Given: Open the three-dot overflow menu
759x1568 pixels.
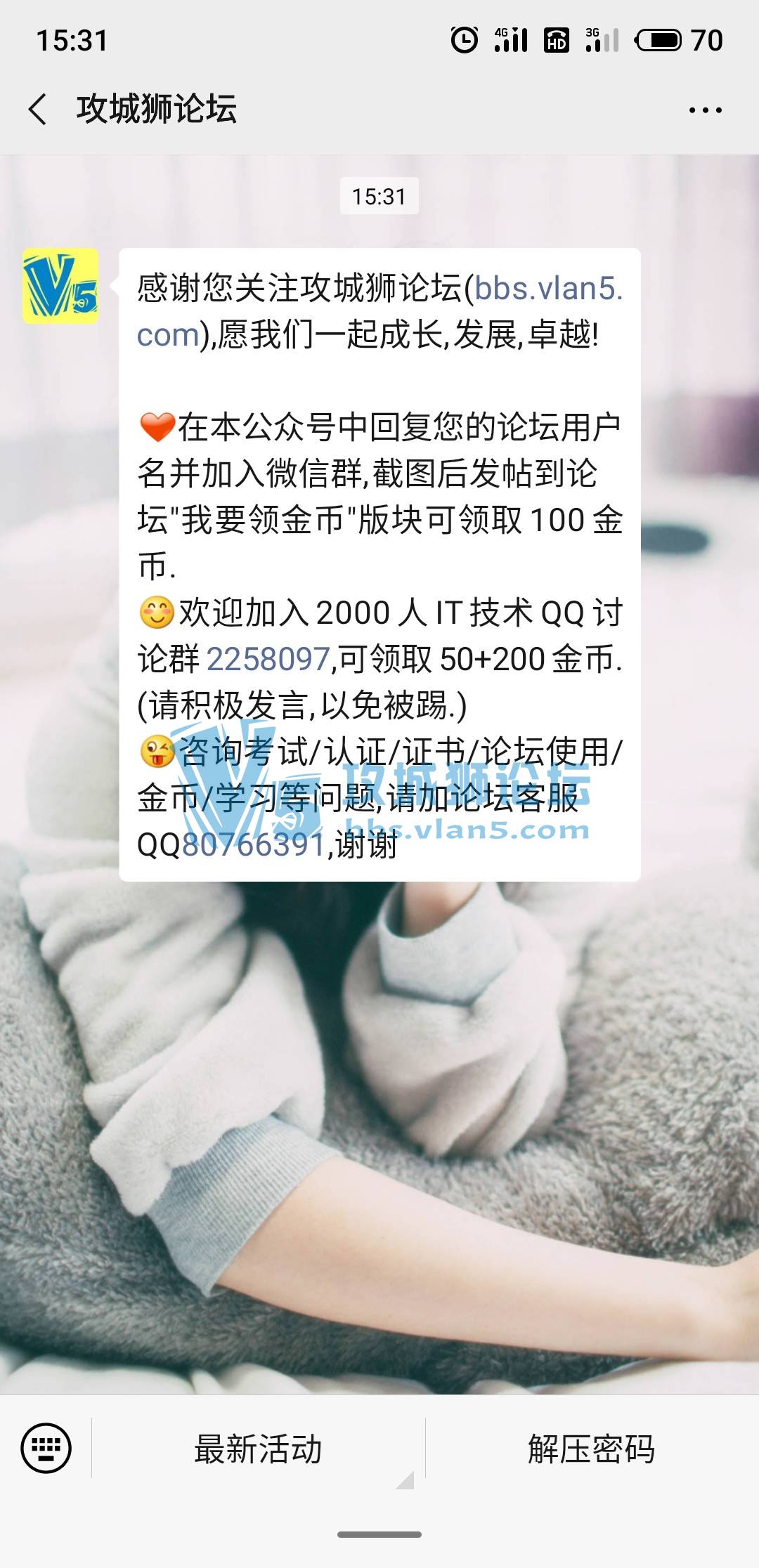Looking at the screenshot, I should pyautogui.click(x=705, y=110).
